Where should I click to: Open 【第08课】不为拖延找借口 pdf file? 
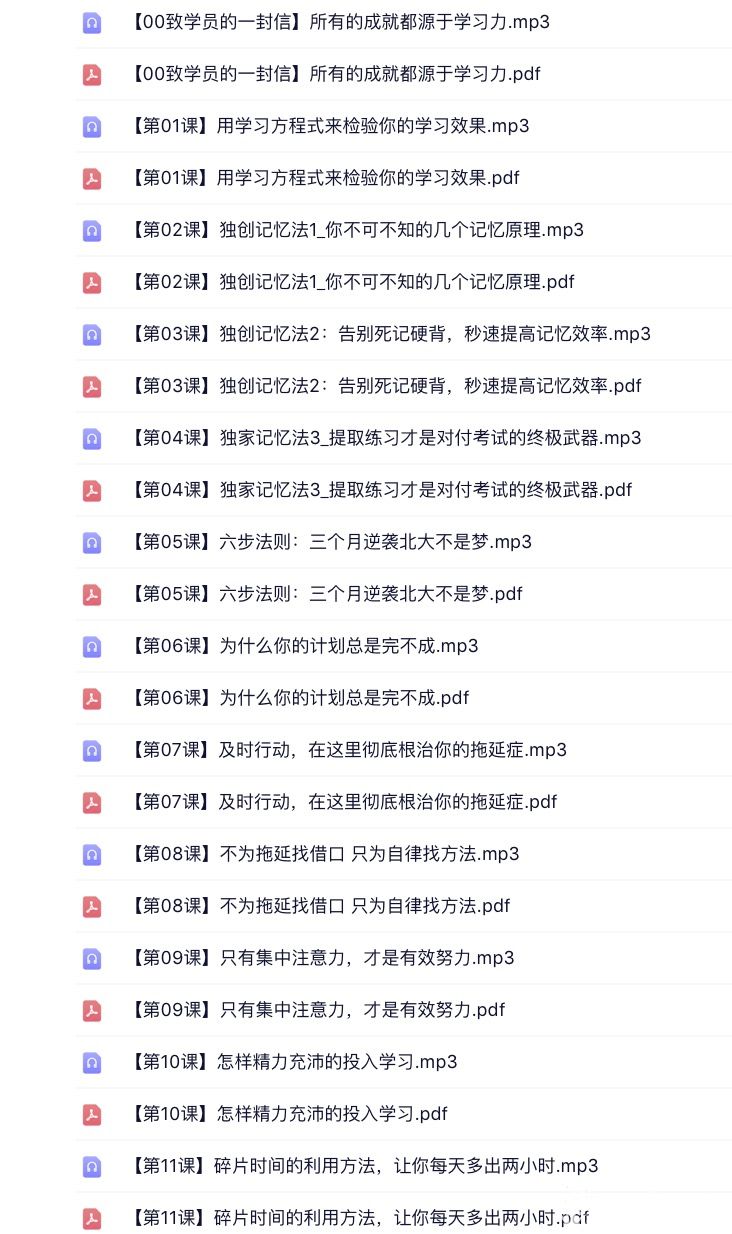[320, 906]
